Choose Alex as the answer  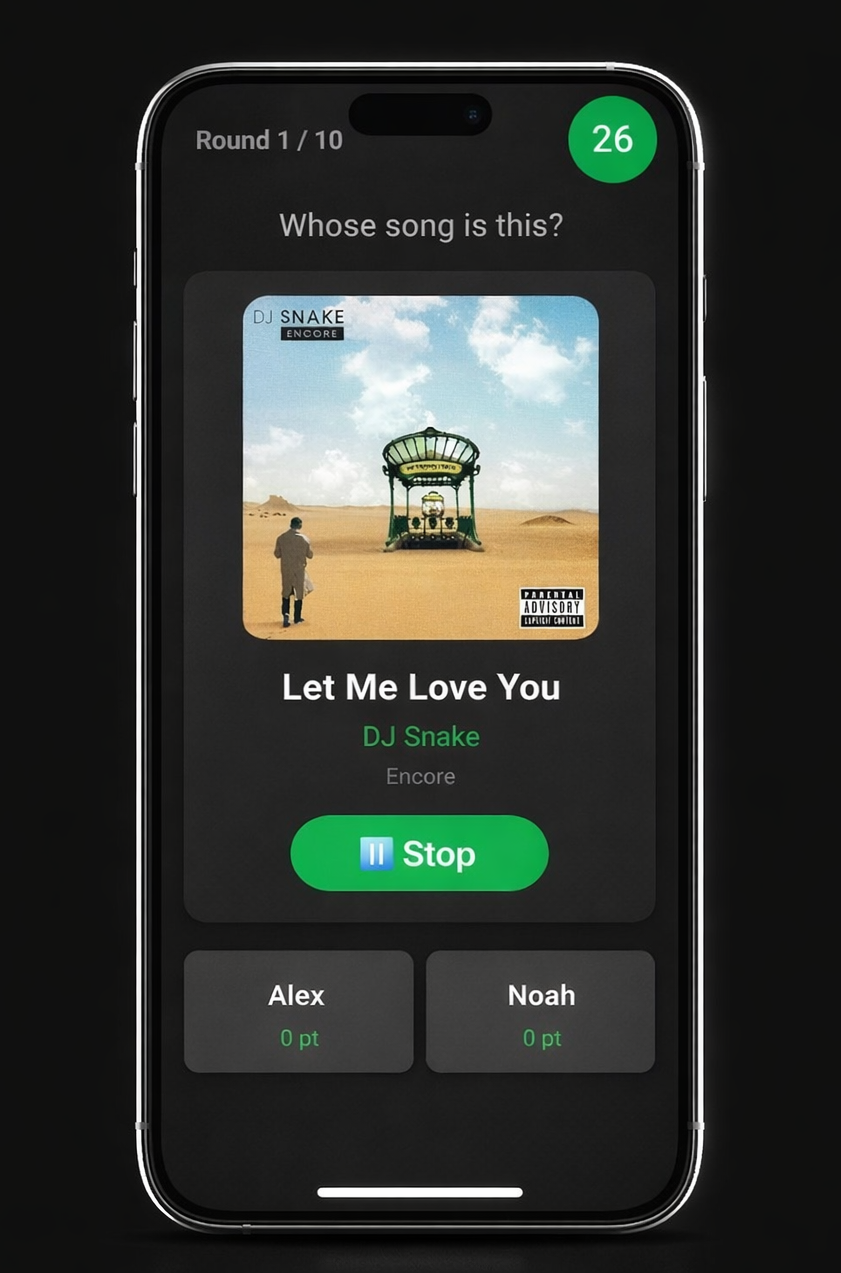pos(298,1011)
